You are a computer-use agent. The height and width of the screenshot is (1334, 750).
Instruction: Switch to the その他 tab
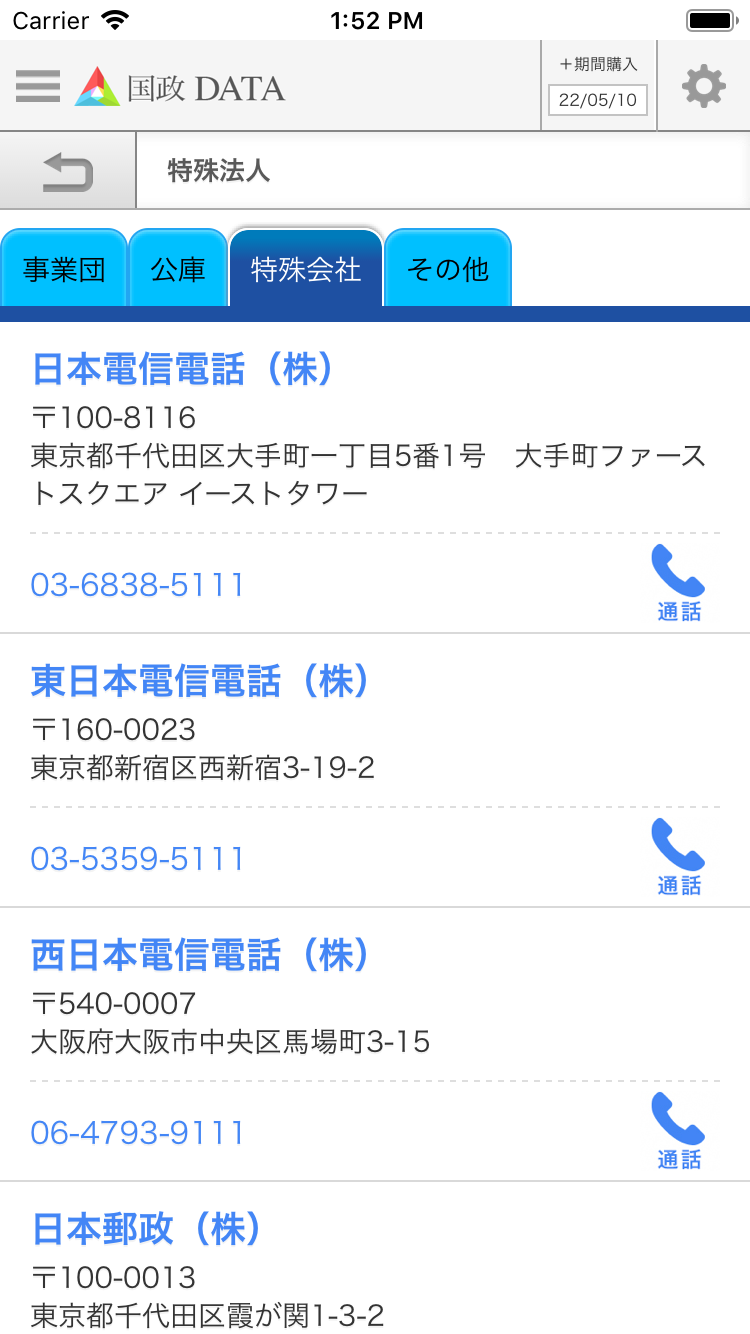click(448, 269)
